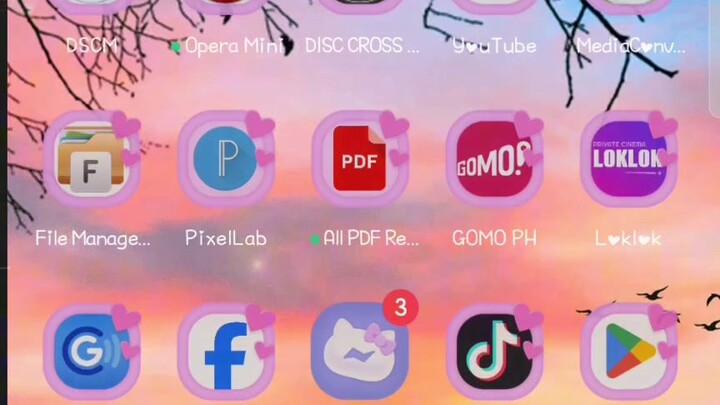Screen dimensions: 720x405
Task: Open the YouTube app
Action: pos(494,45)
